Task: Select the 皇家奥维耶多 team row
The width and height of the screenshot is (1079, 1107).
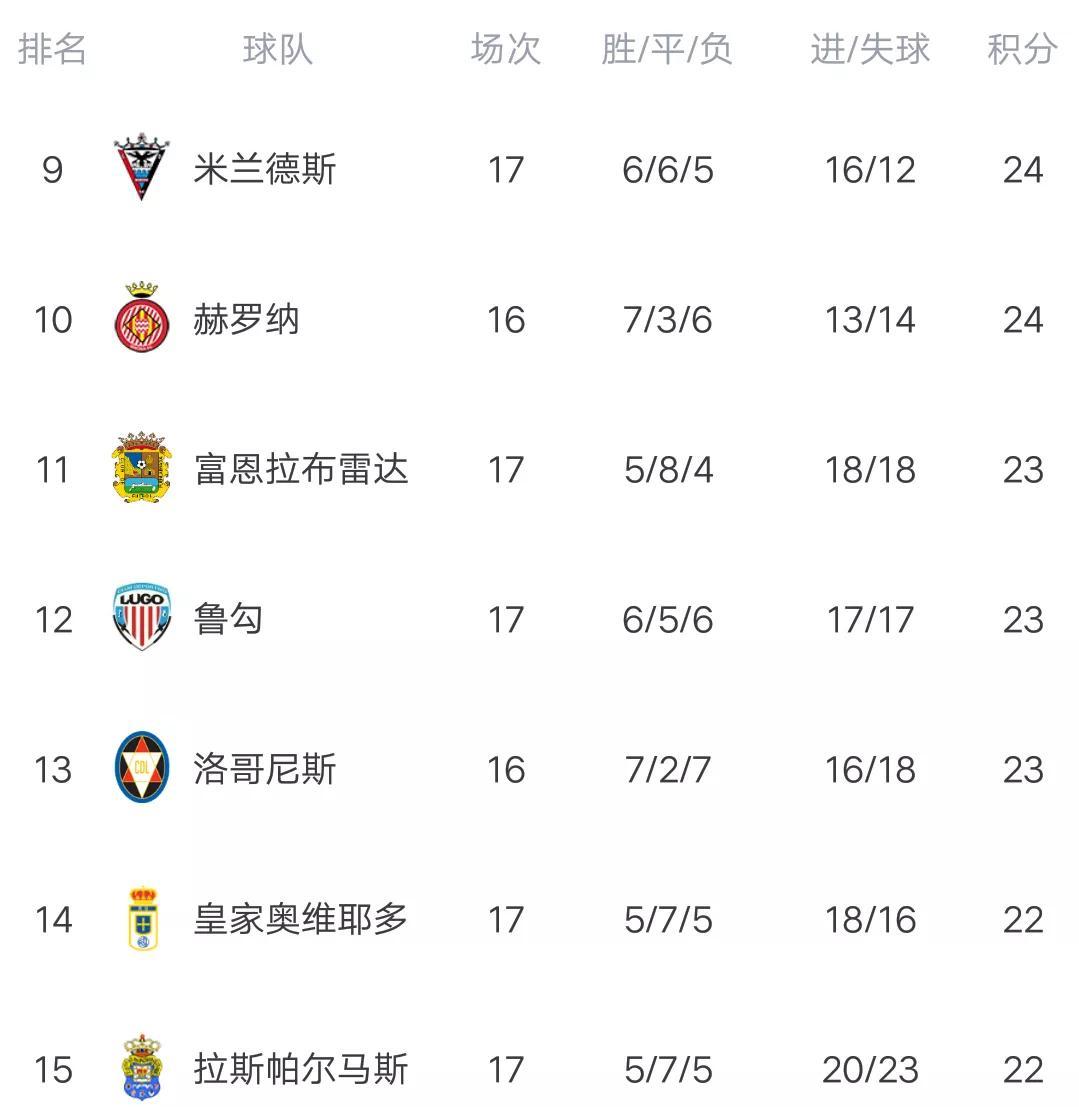Action: click(x=540, y=919)
